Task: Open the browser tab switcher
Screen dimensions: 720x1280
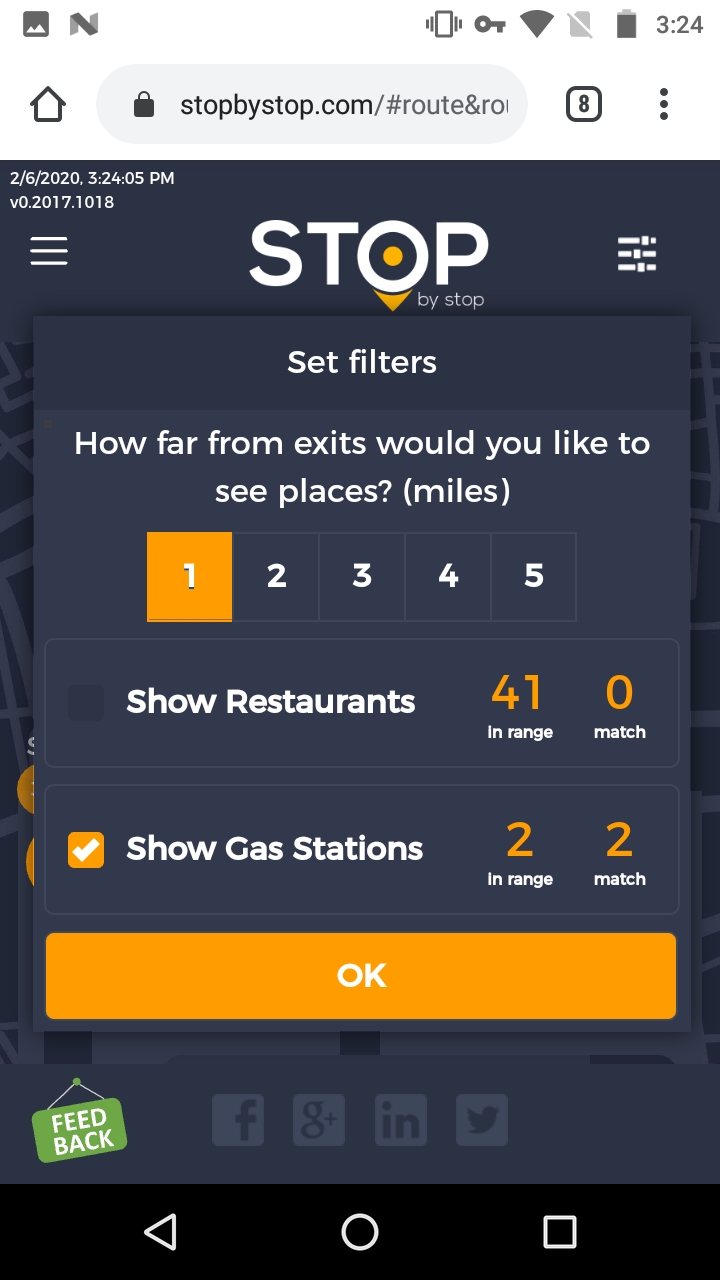Action: [584, 105]
